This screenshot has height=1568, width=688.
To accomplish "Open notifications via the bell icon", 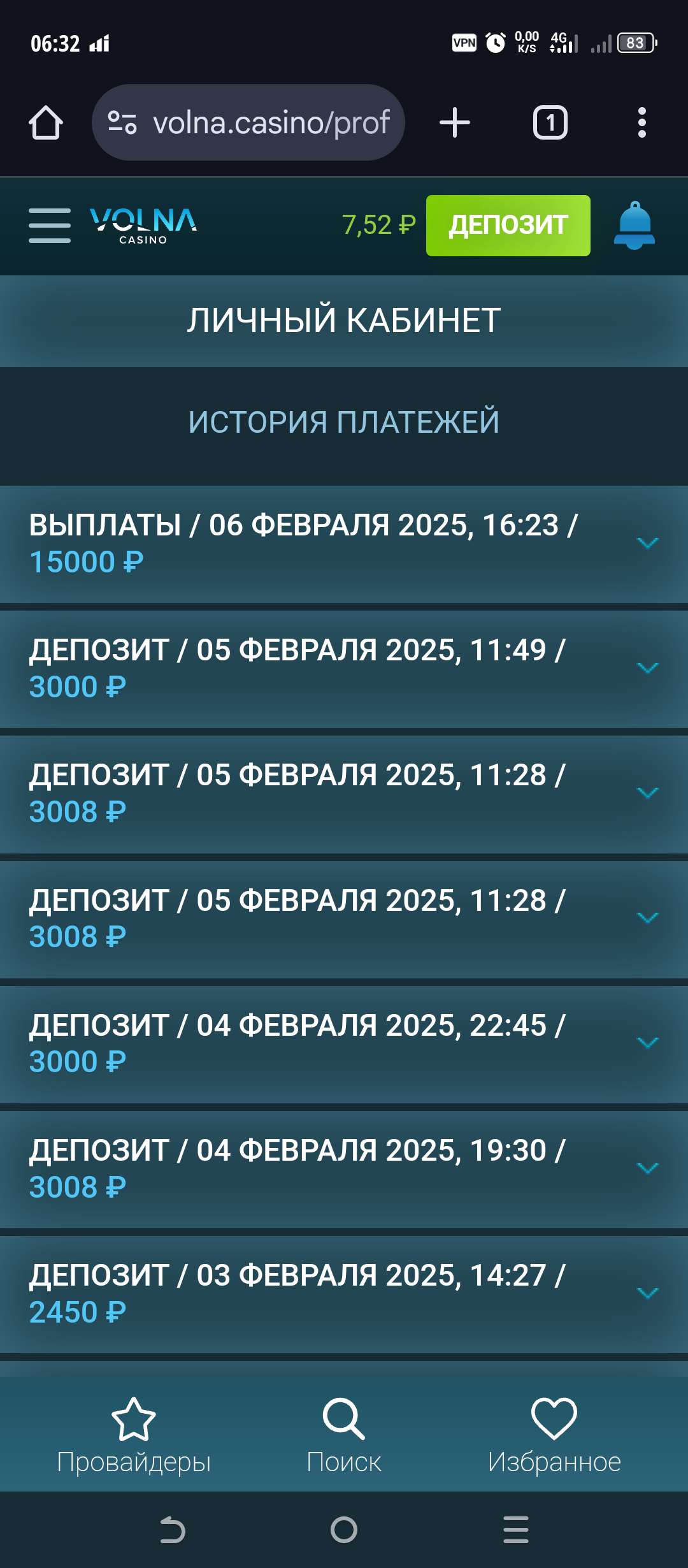I will (x=635, y=224).
